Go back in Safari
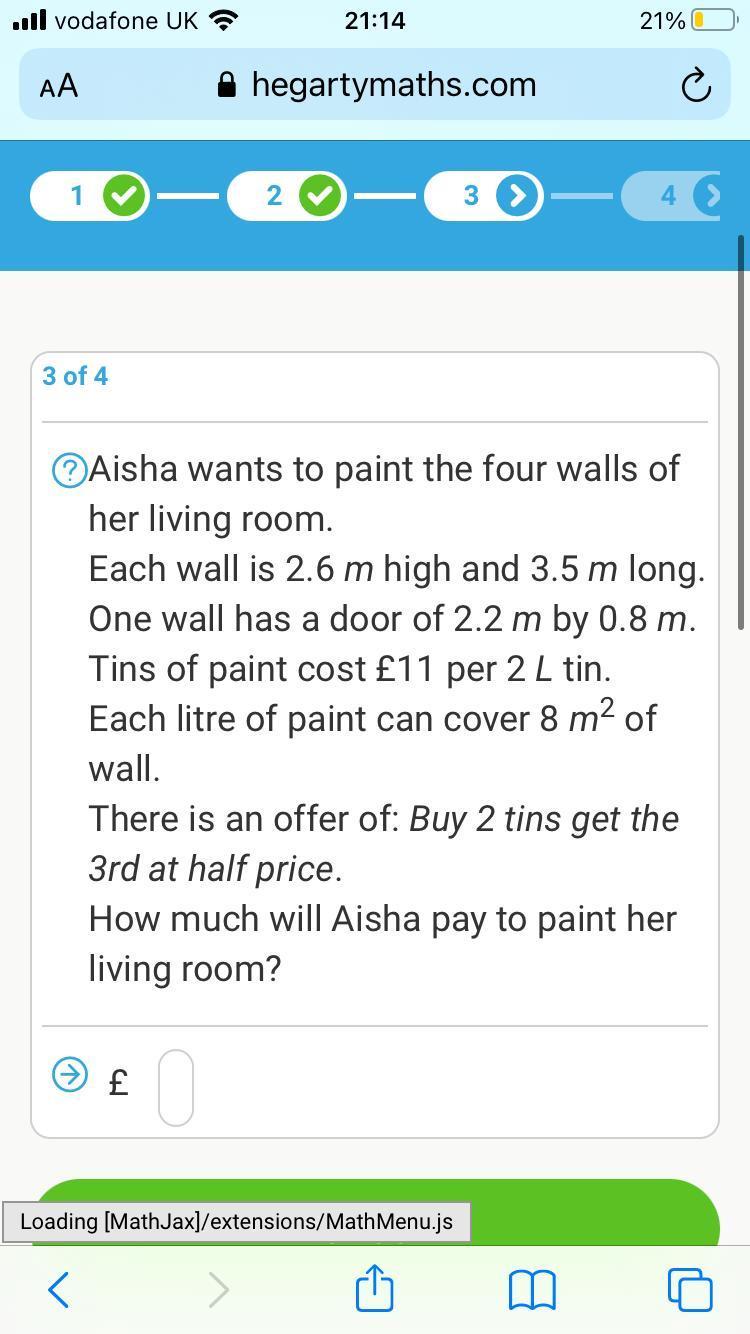This screenshot has width=750, height=1334. click(59, 1289)
